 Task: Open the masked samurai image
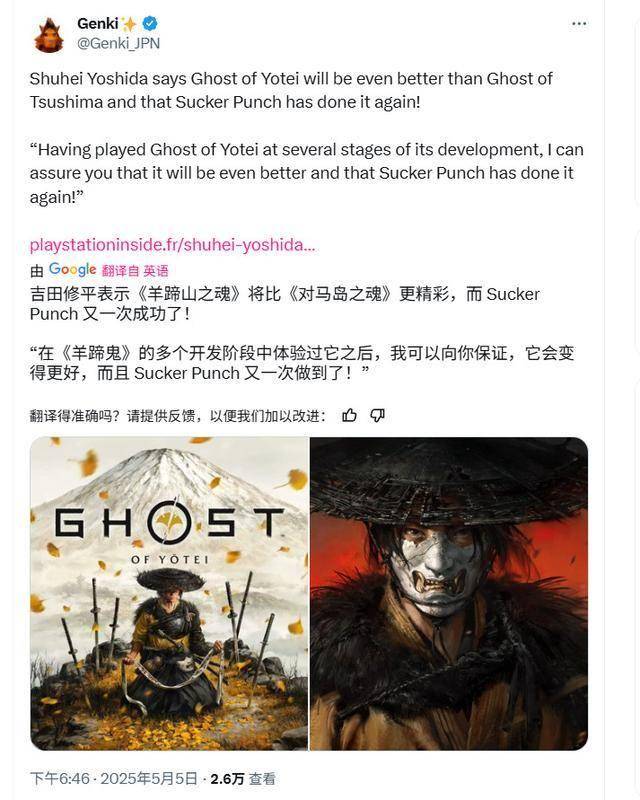pos(449,593)
